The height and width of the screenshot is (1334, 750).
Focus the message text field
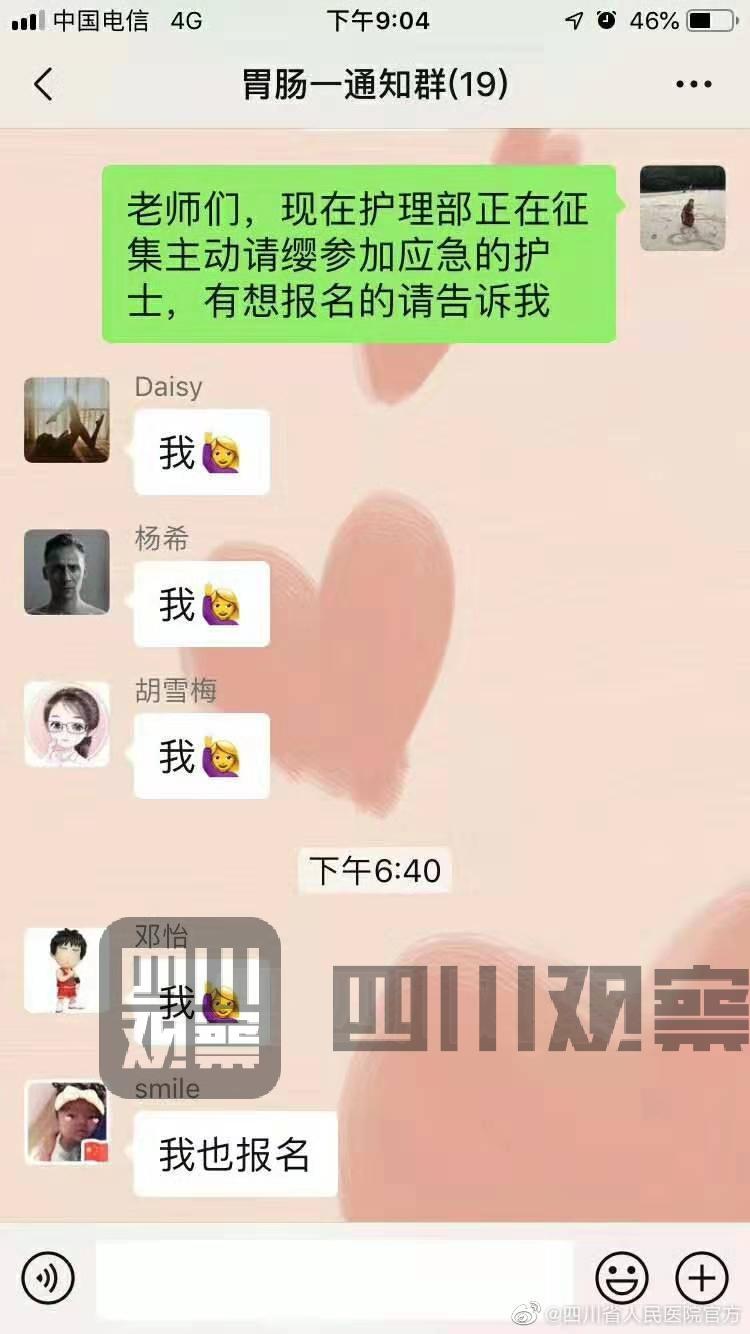click(335, 1278)
